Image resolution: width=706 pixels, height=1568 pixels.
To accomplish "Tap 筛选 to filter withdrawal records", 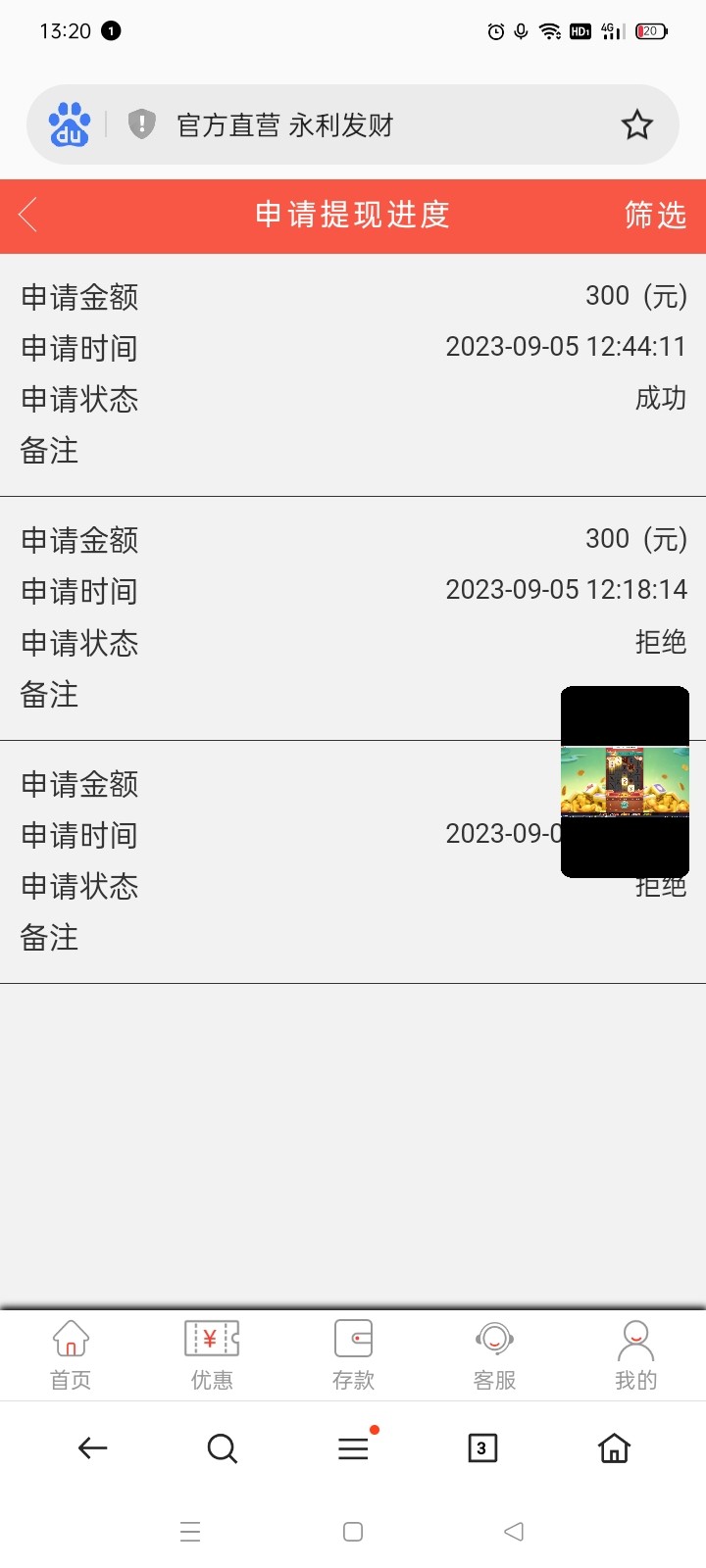I will pyautogui.click(x=655, y=216).
